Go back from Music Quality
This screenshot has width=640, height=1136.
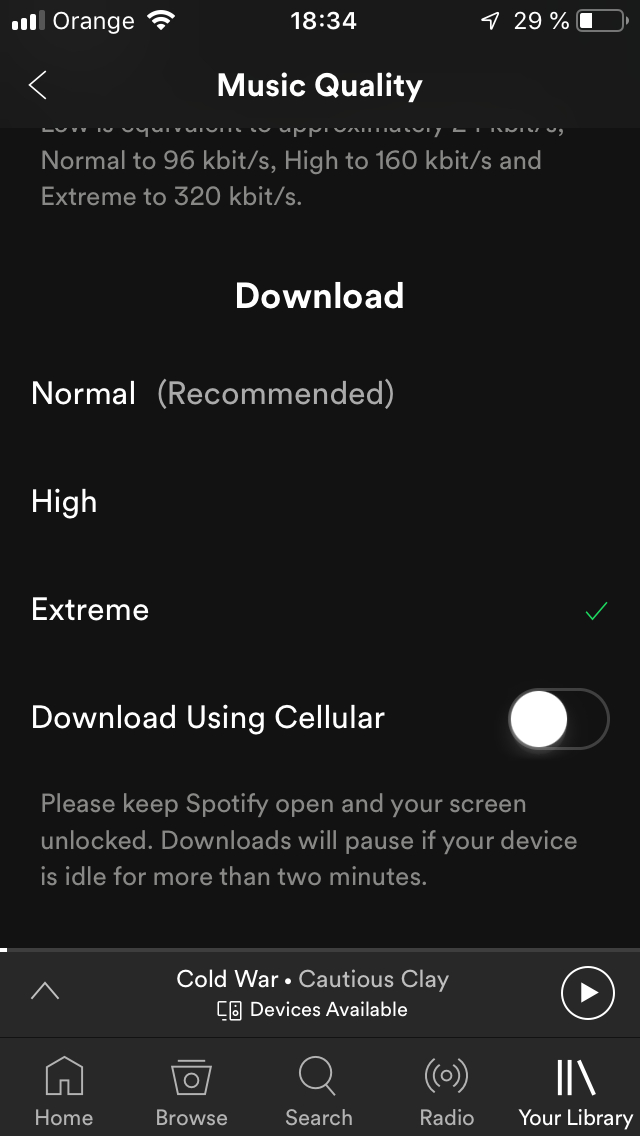38,85
